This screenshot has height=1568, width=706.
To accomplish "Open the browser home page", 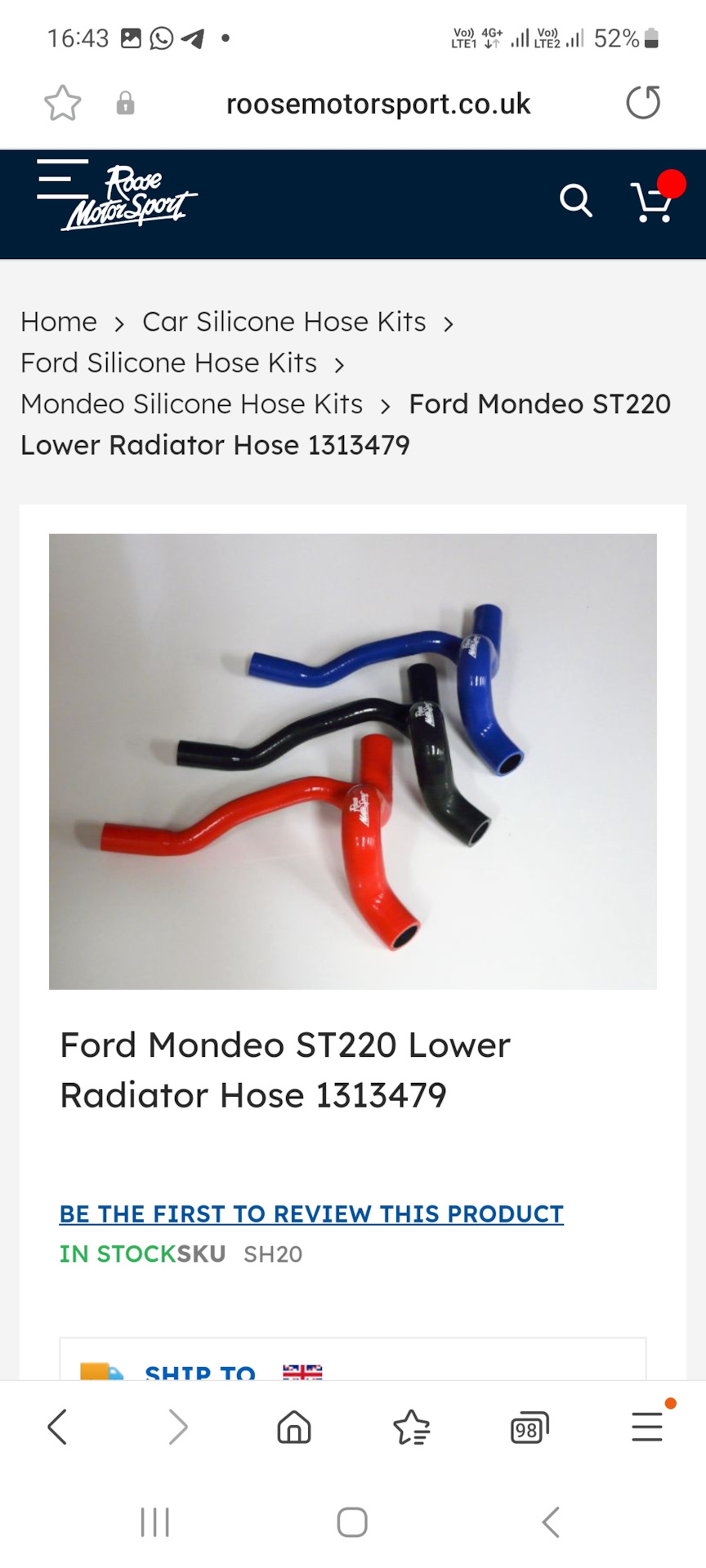I will pos(294,1428).
